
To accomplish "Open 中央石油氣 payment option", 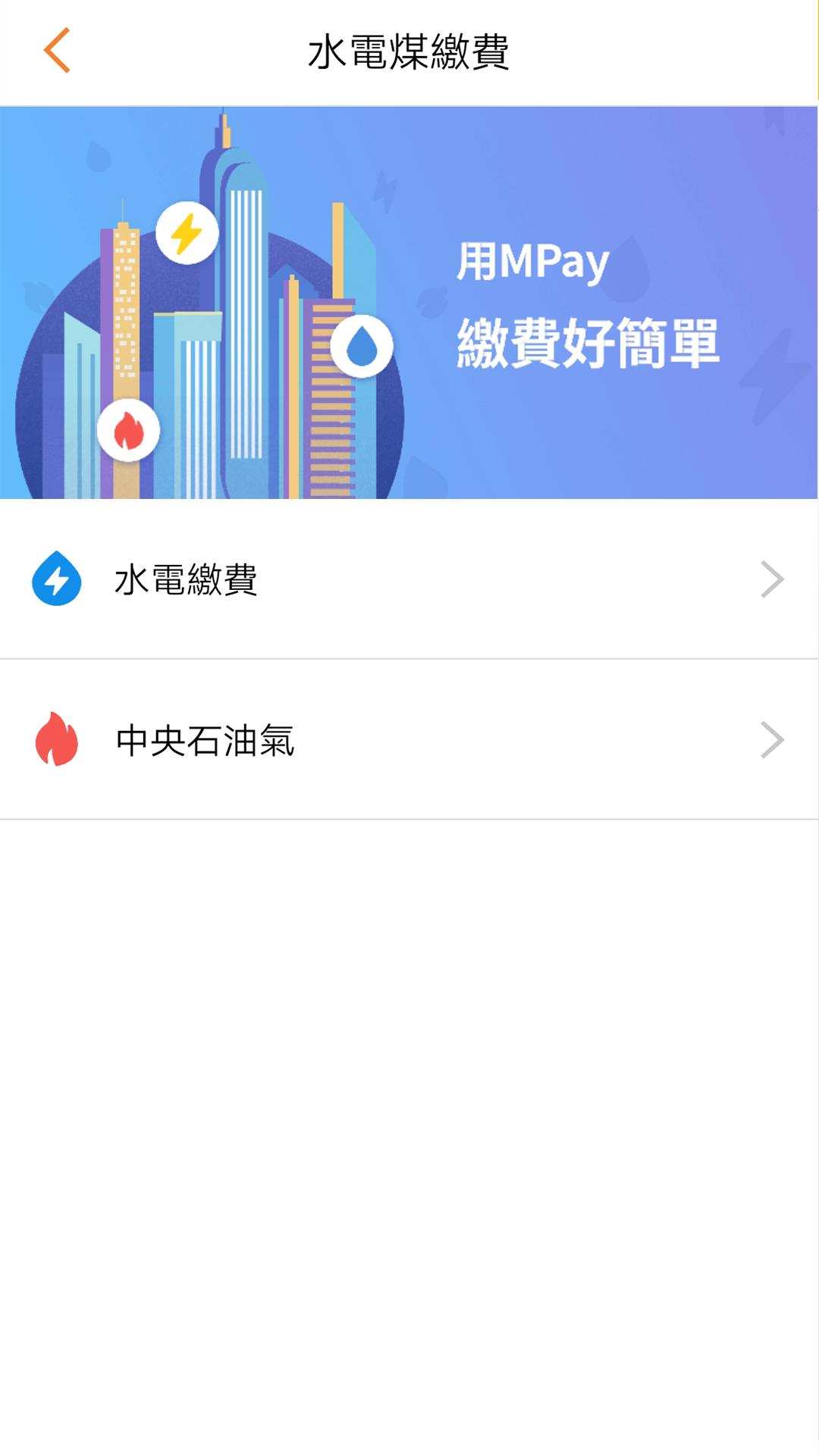I will click(x=408, y=740).
